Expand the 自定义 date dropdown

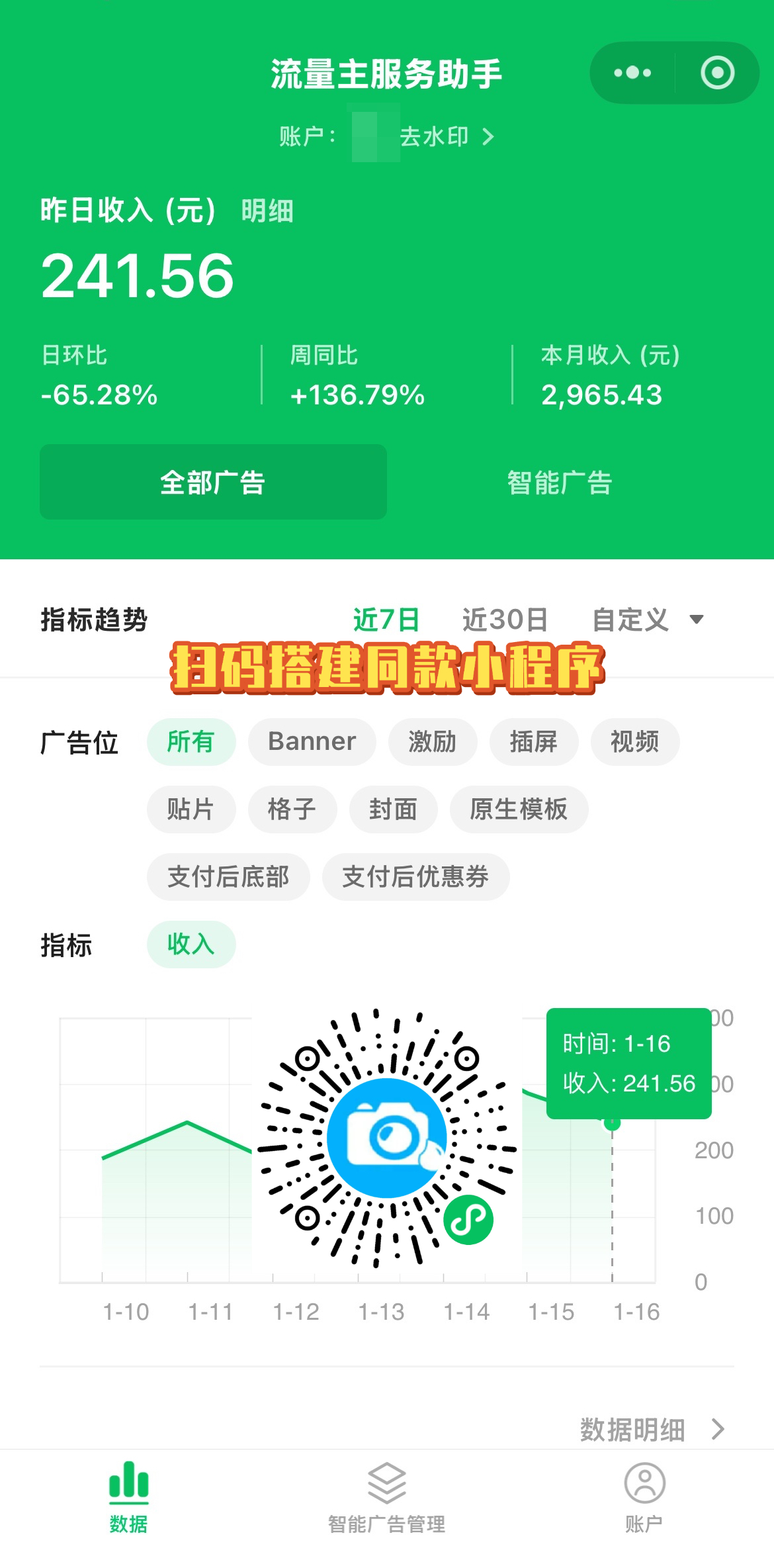click(647, 620)
